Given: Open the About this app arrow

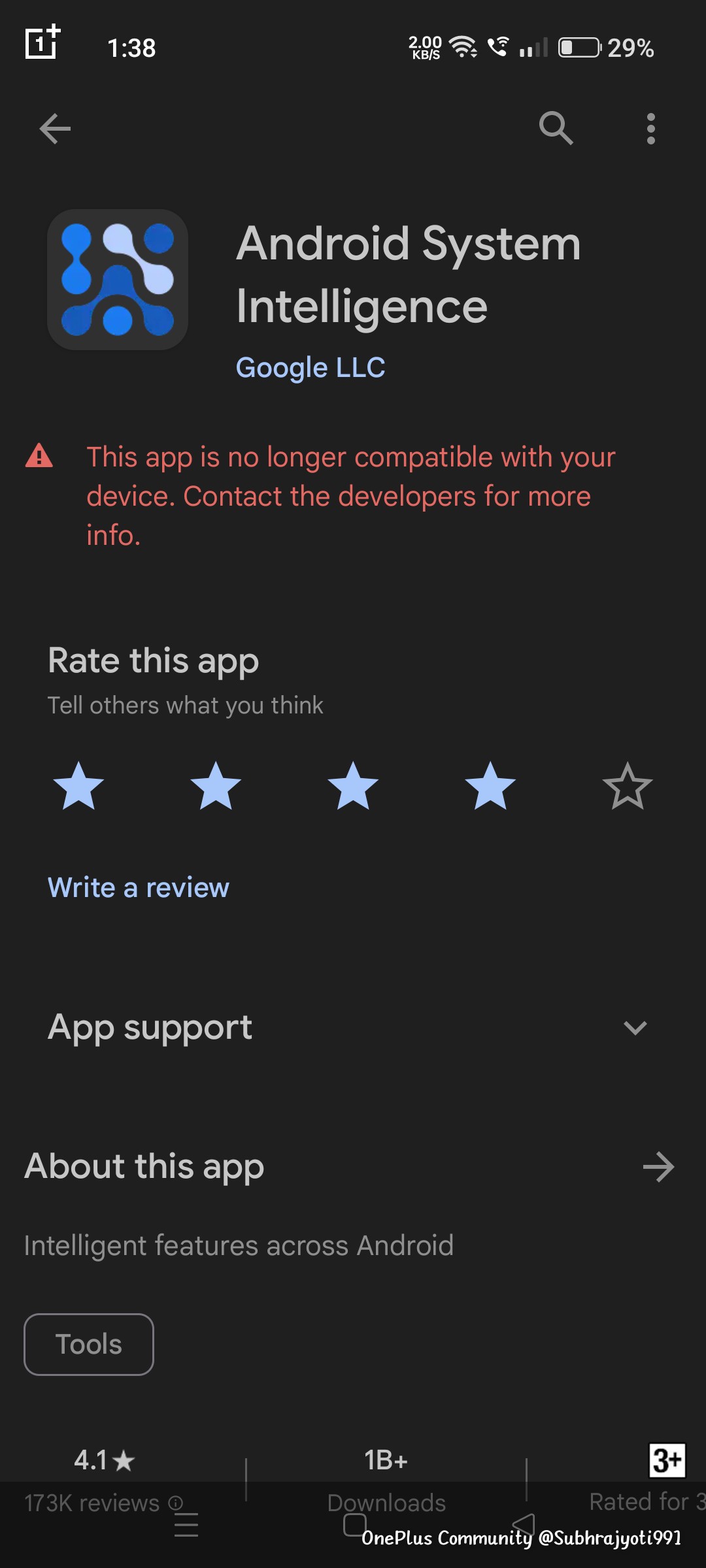Looking at the screenshot, I should tap(658, 1166).
